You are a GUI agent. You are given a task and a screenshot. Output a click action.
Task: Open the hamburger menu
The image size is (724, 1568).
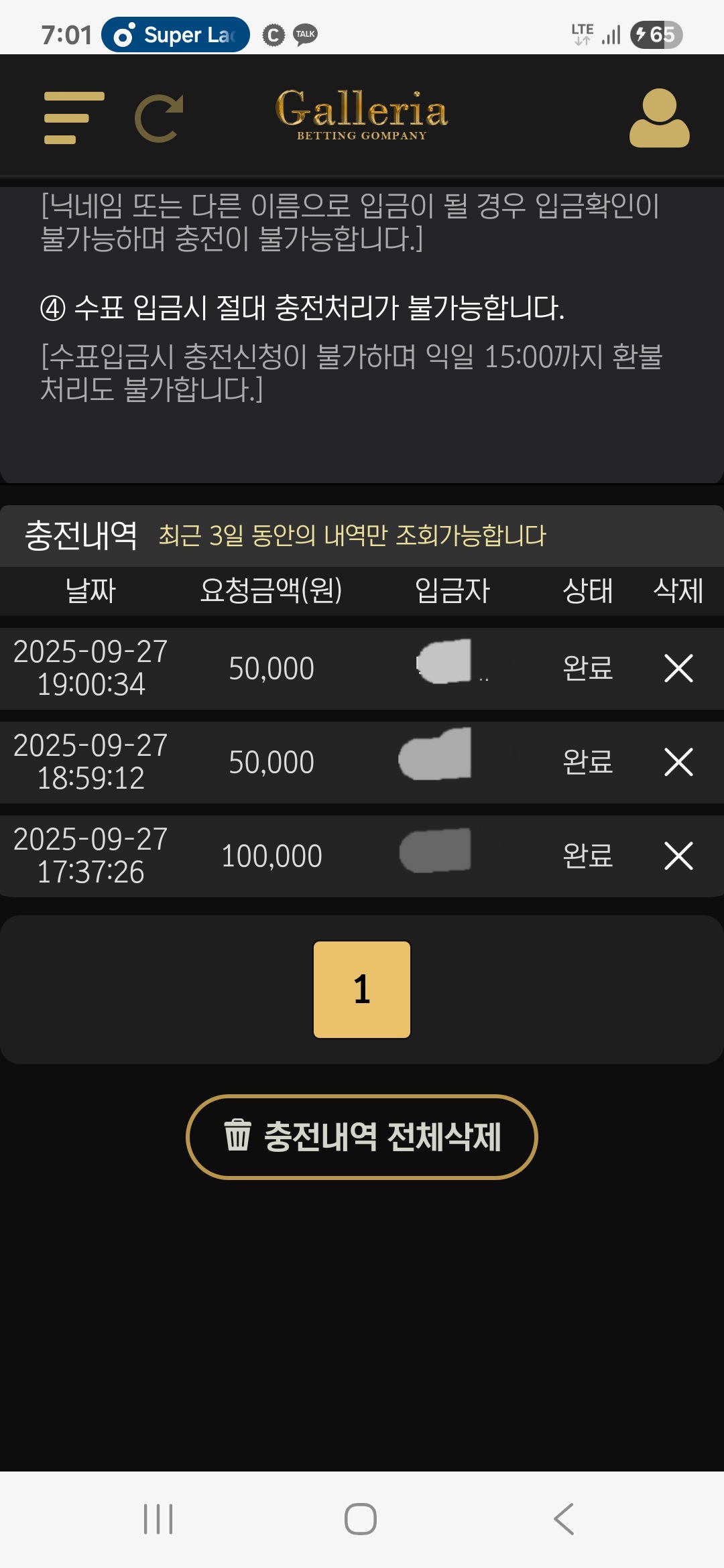pyautogui.click(x=74, y=118)
